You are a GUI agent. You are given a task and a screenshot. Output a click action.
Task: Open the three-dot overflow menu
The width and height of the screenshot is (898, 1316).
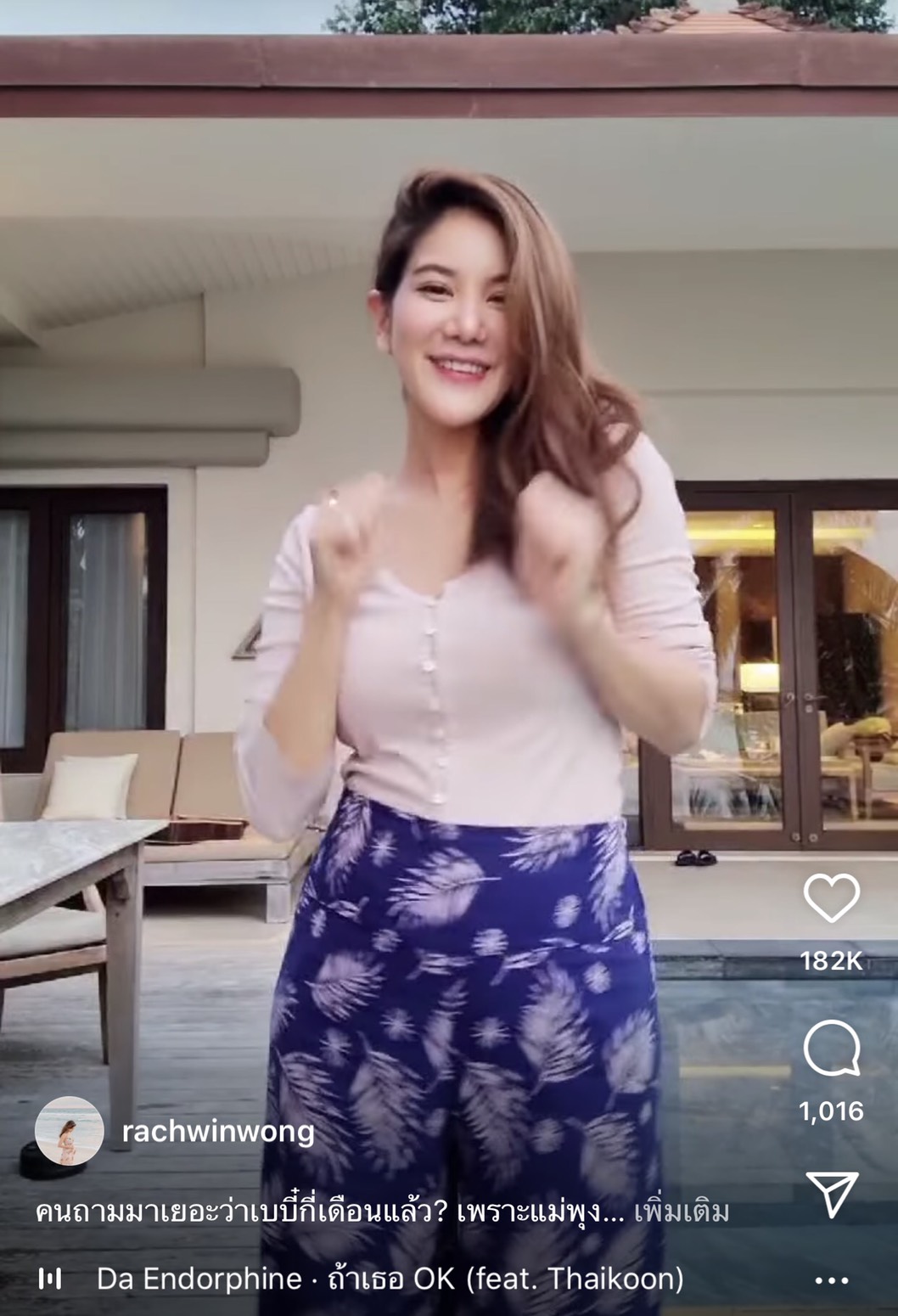click(831, 1280)
